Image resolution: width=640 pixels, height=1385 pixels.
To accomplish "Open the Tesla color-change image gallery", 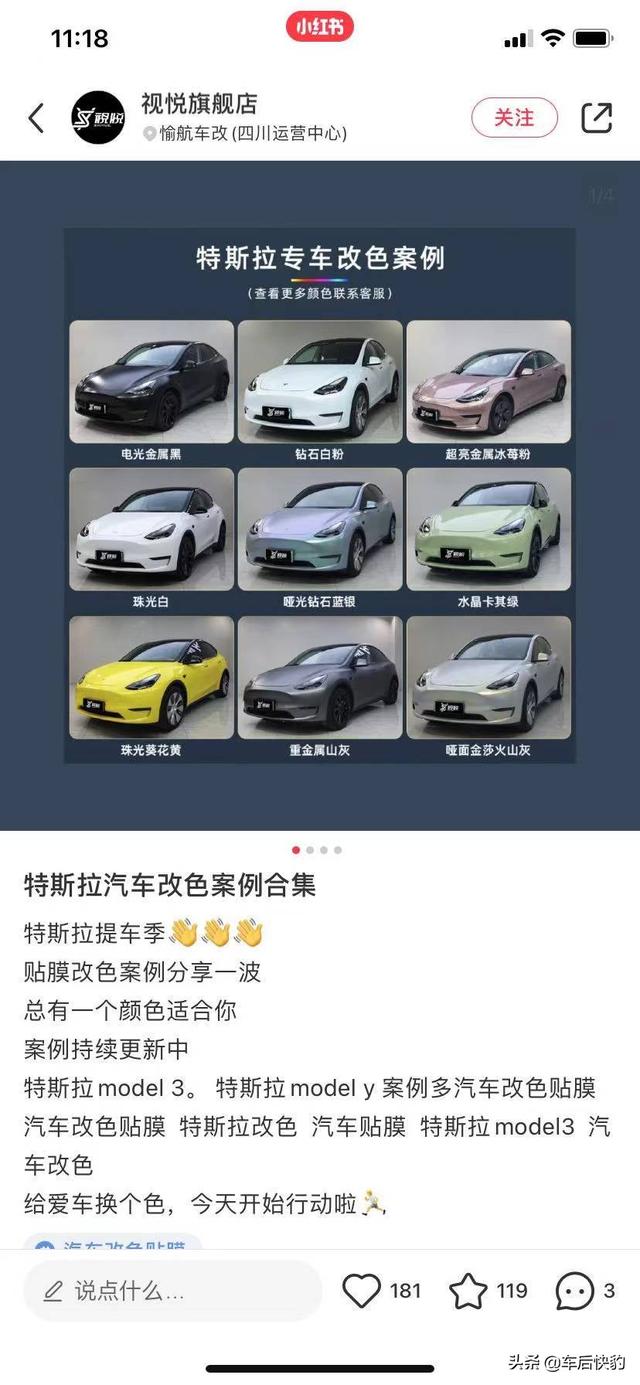I will tap(320, 495).
